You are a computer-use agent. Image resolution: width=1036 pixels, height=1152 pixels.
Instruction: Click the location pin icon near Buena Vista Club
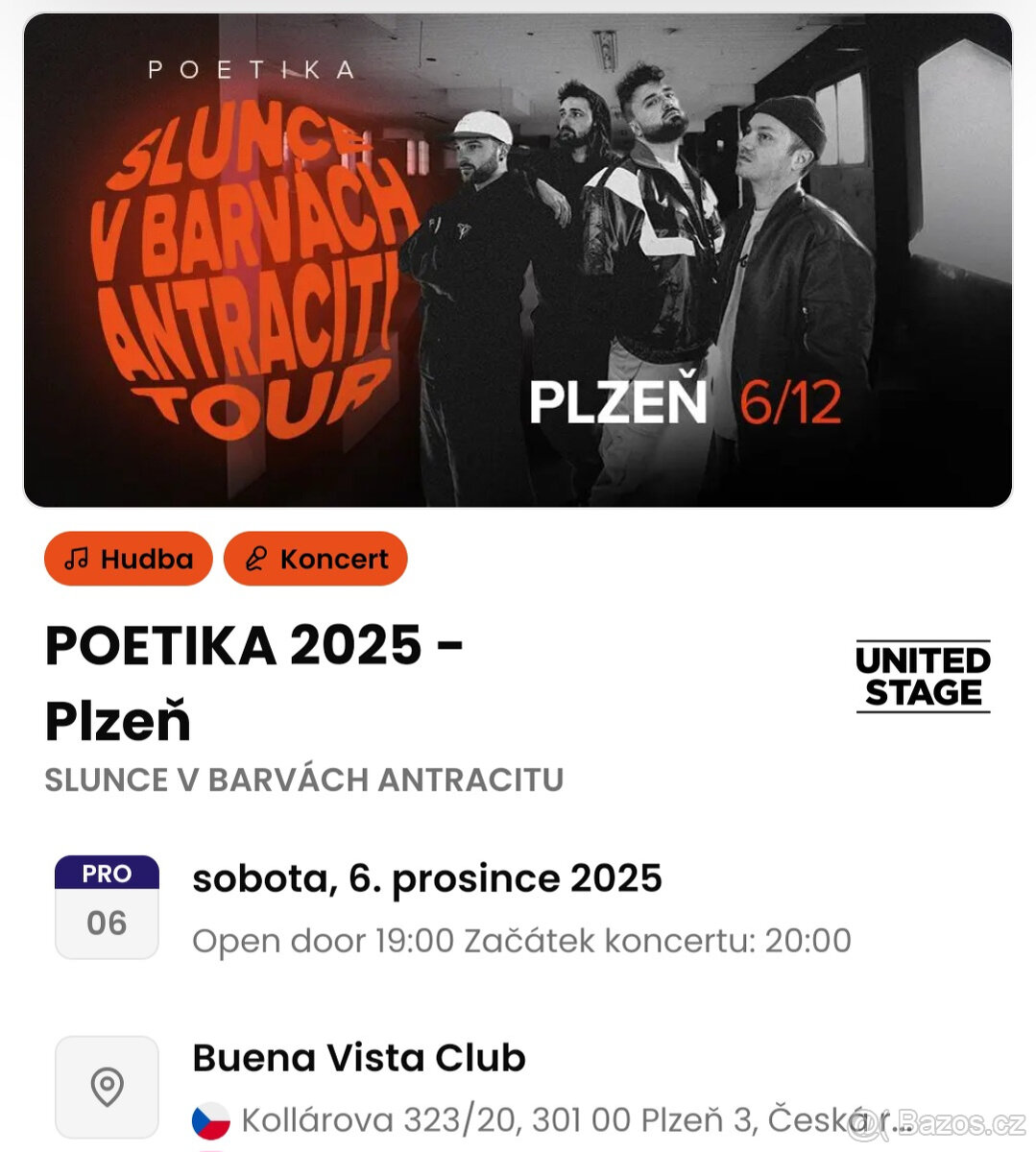pos(107,1086)
